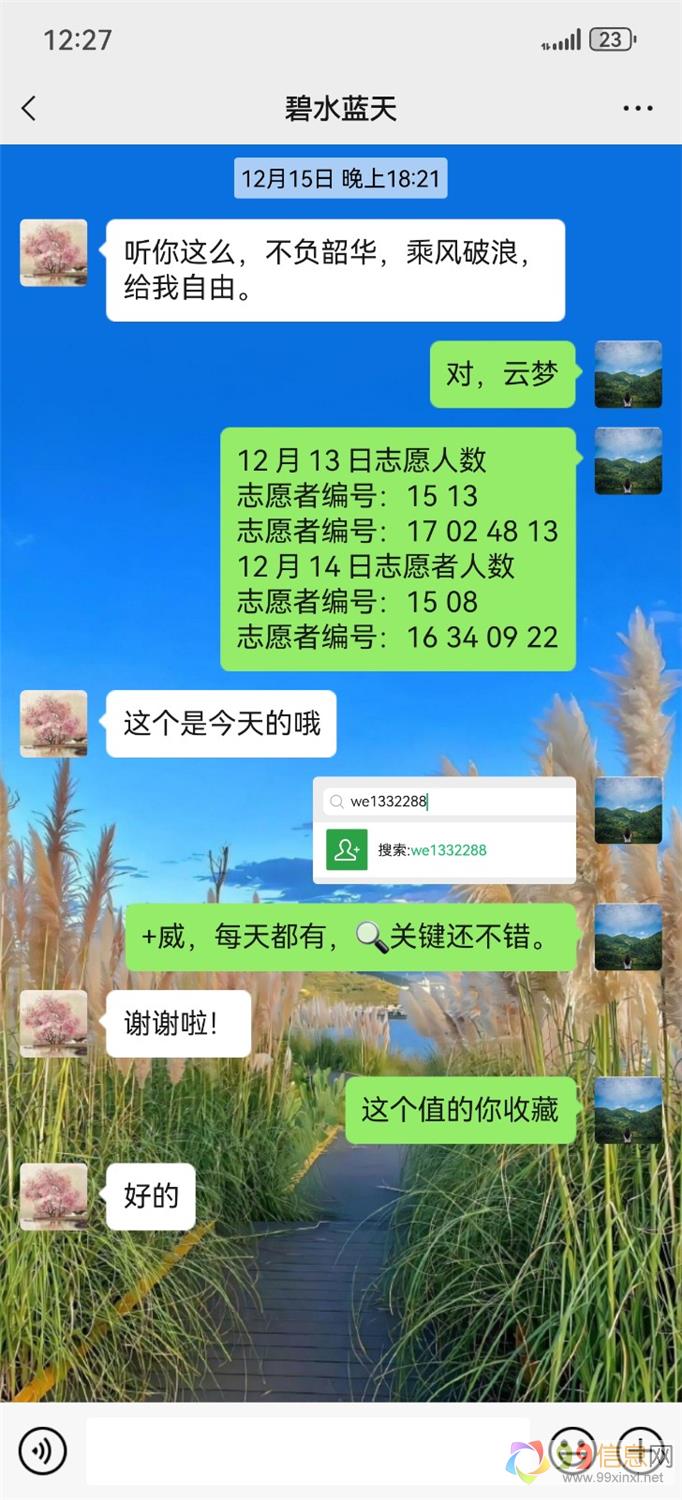The height and width of the screenshot is (1500, 682).
Task: Open the emoji sticker panel
Action: (572, 1450)
